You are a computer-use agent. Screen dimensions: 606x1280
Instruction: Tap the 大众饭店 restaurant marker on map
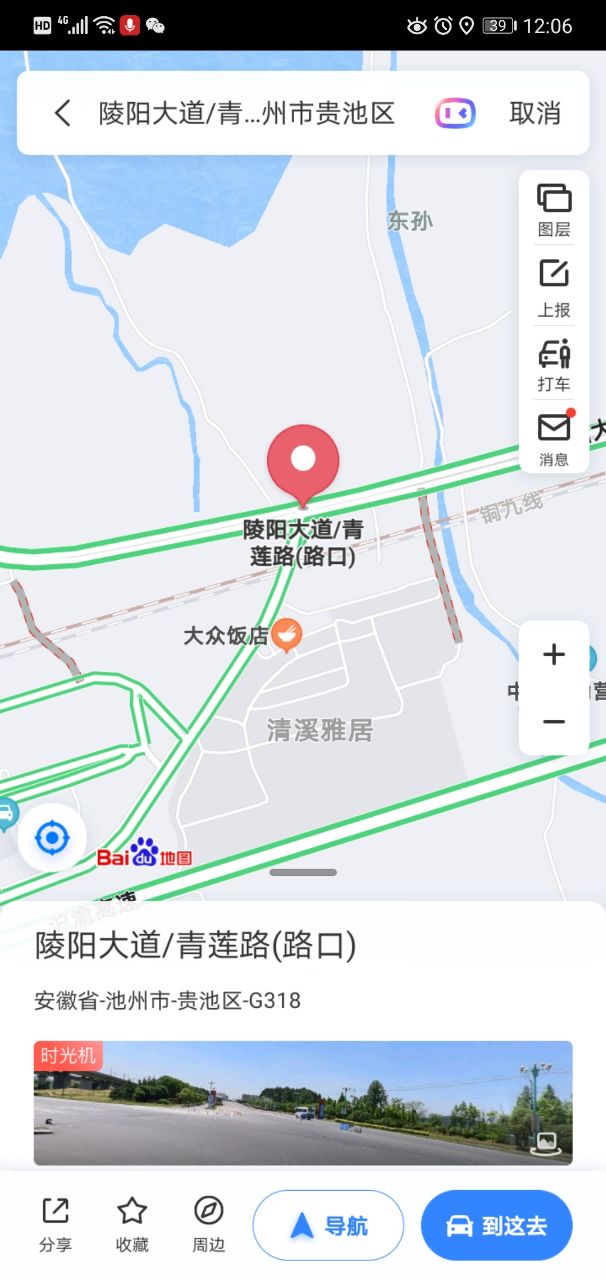(x=286, y=634)
